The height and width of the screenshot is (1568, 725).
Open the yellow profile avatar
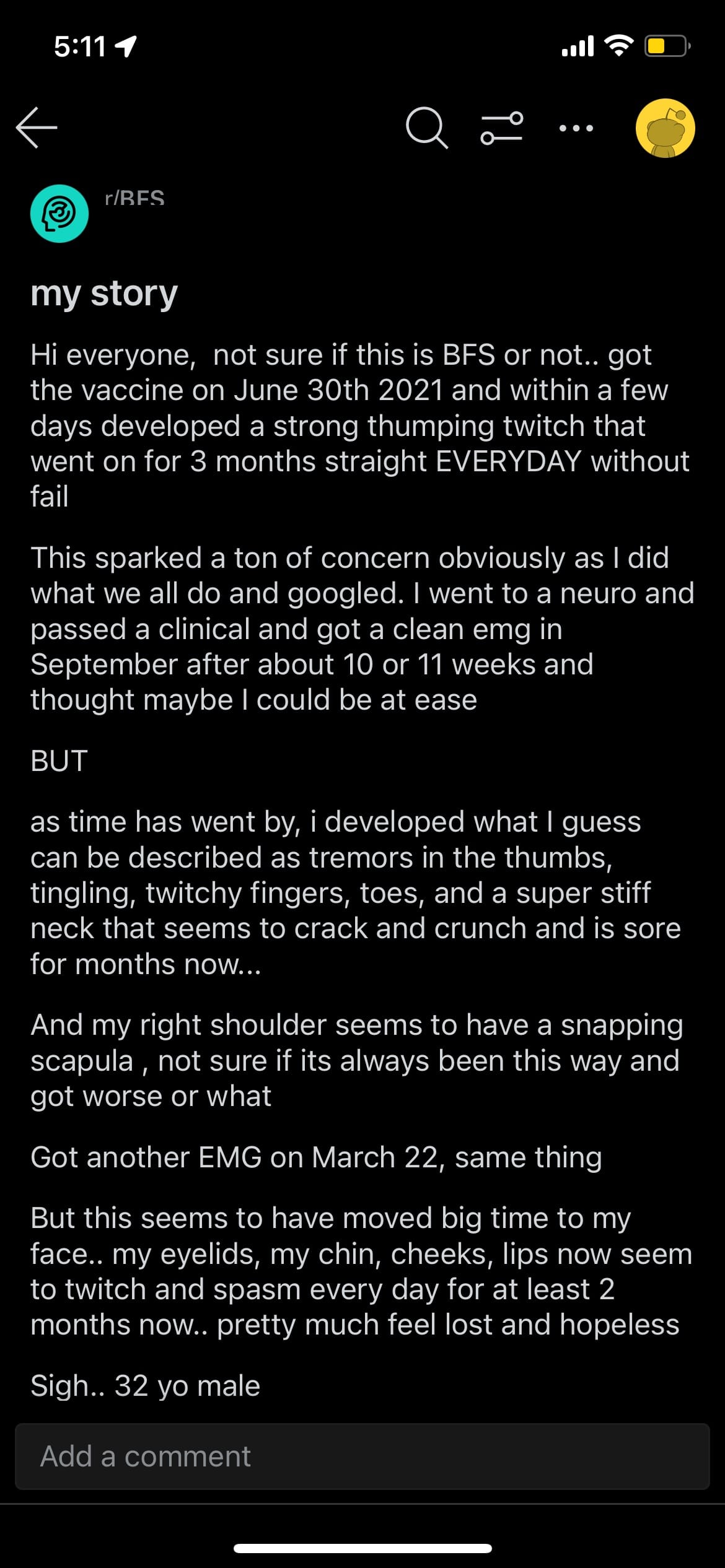tap(665, 128)
